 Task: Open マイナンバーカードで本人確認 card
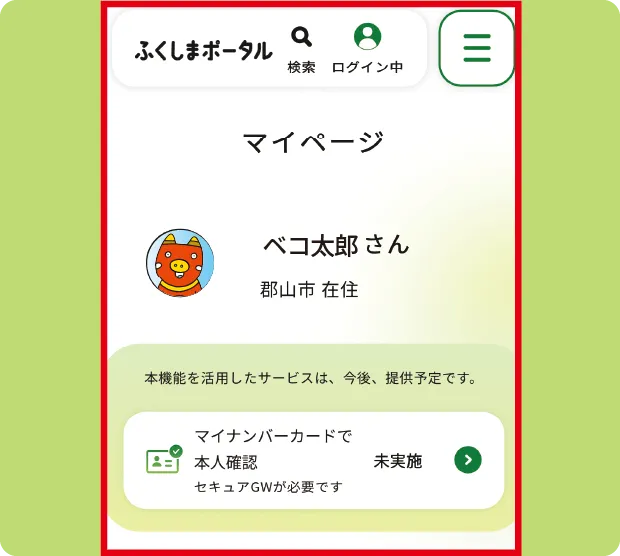(x=313, y=460)
